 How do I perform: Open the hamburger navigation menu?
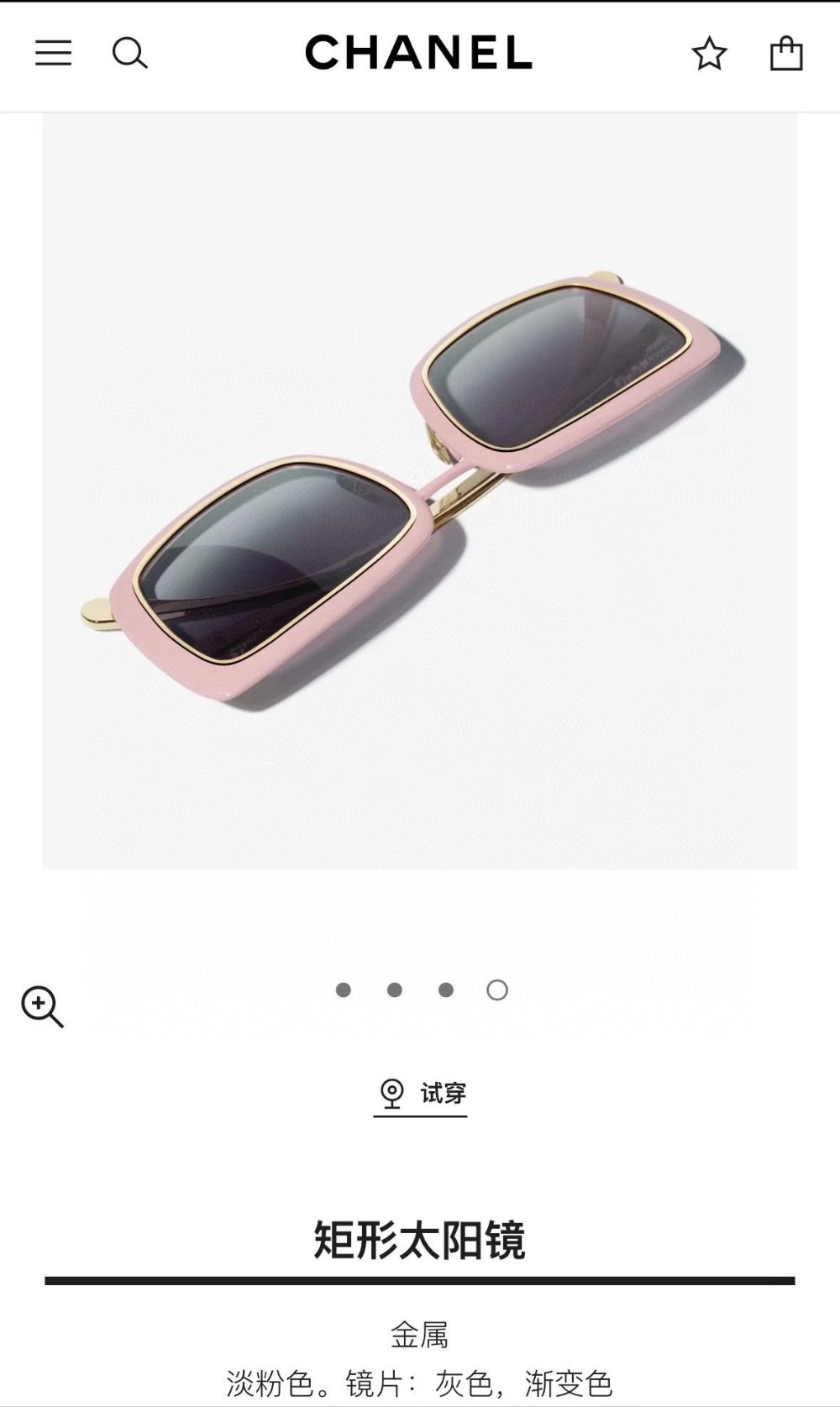tap(53, 53)
